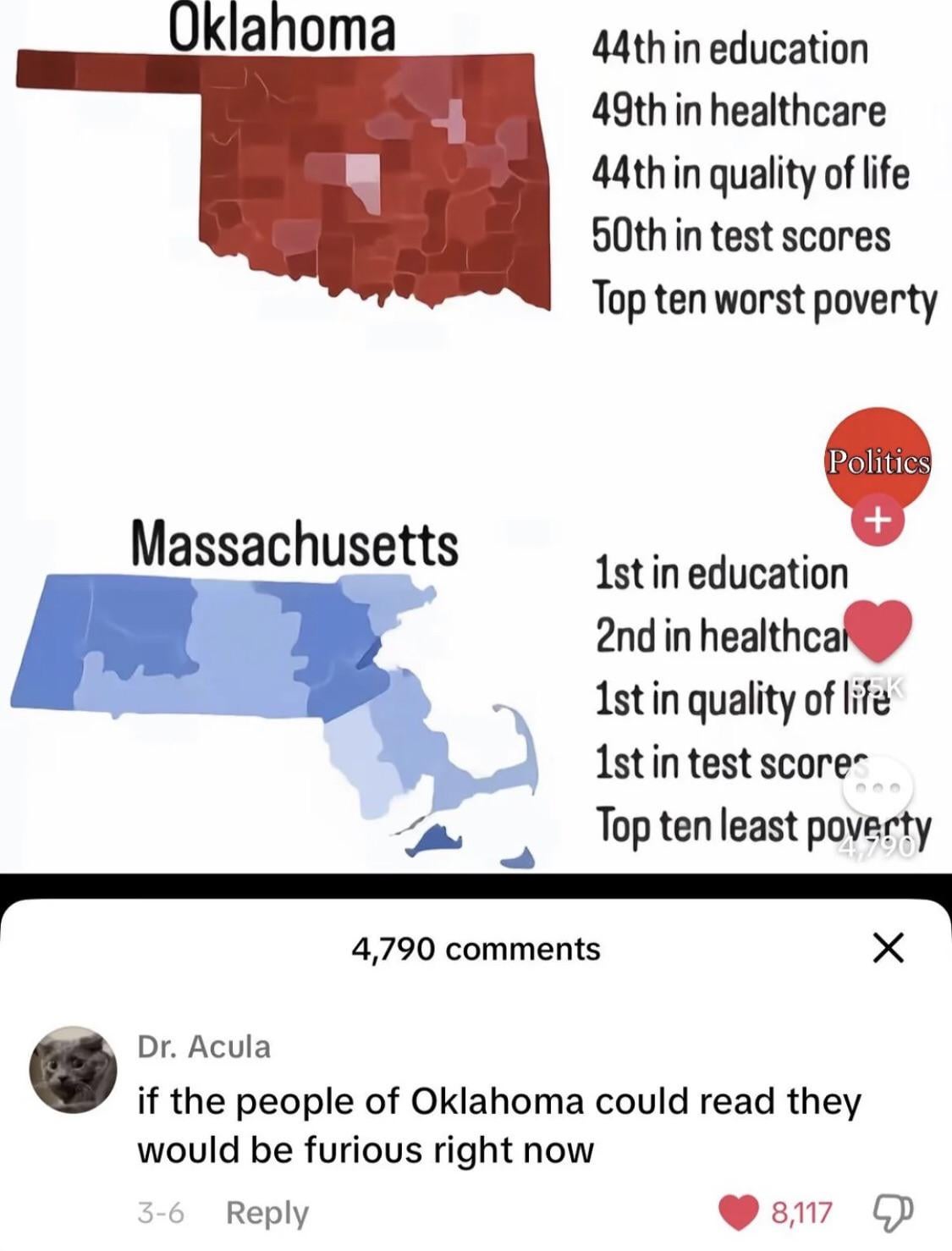Screen dimensions: 952x1251
Task: Open the video's comment bubble
Action: tap(878, 790)
